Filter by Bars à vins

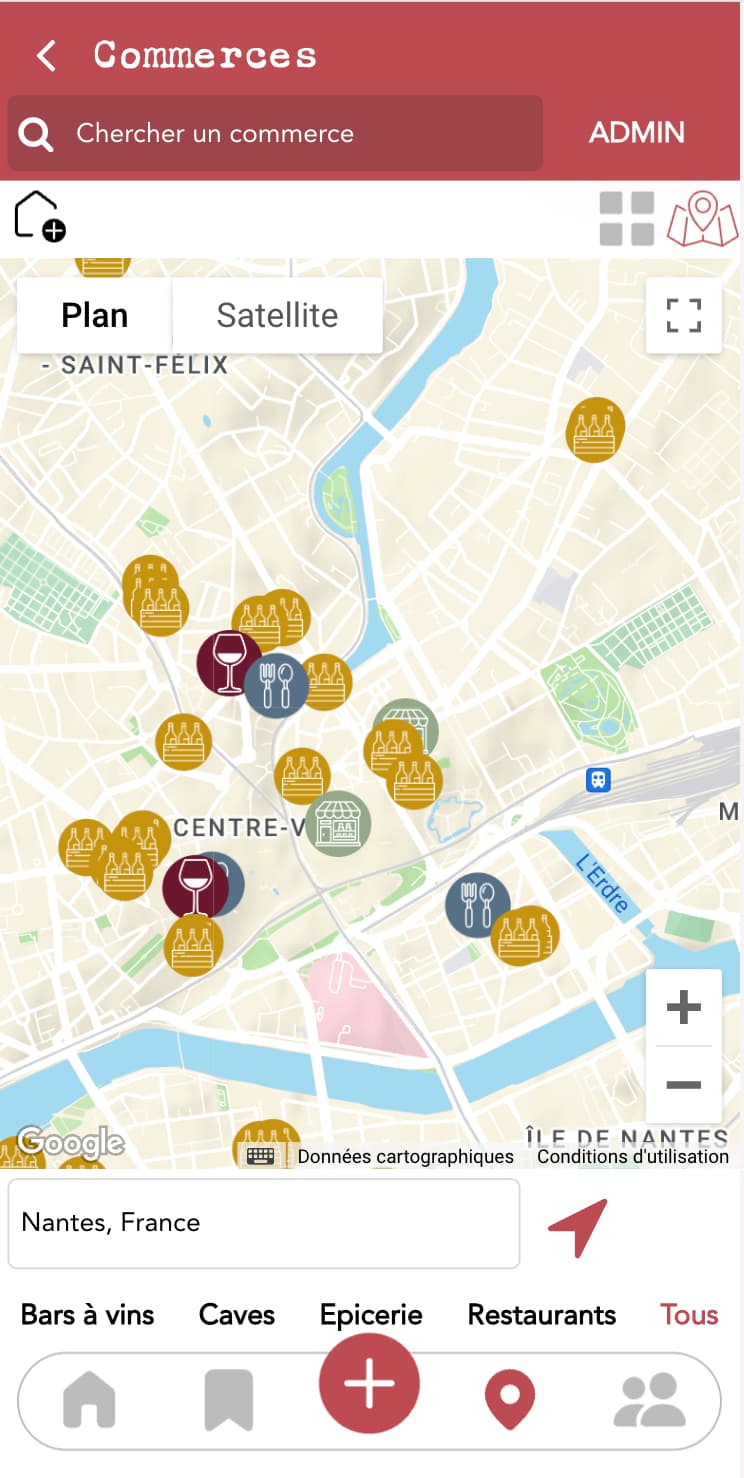pyautogui.click(x=88, y=1314)
